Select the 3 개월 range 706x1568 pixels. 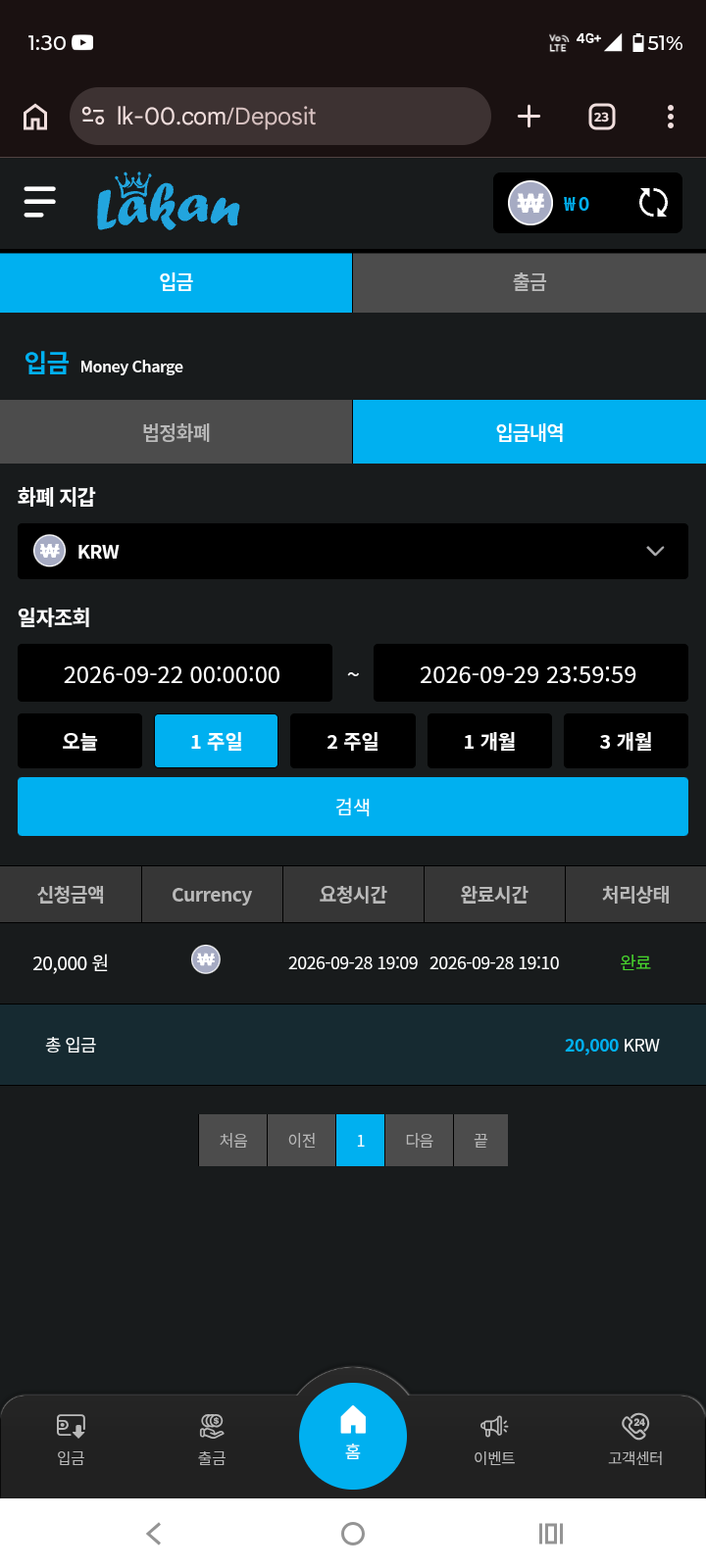[626, 741]
